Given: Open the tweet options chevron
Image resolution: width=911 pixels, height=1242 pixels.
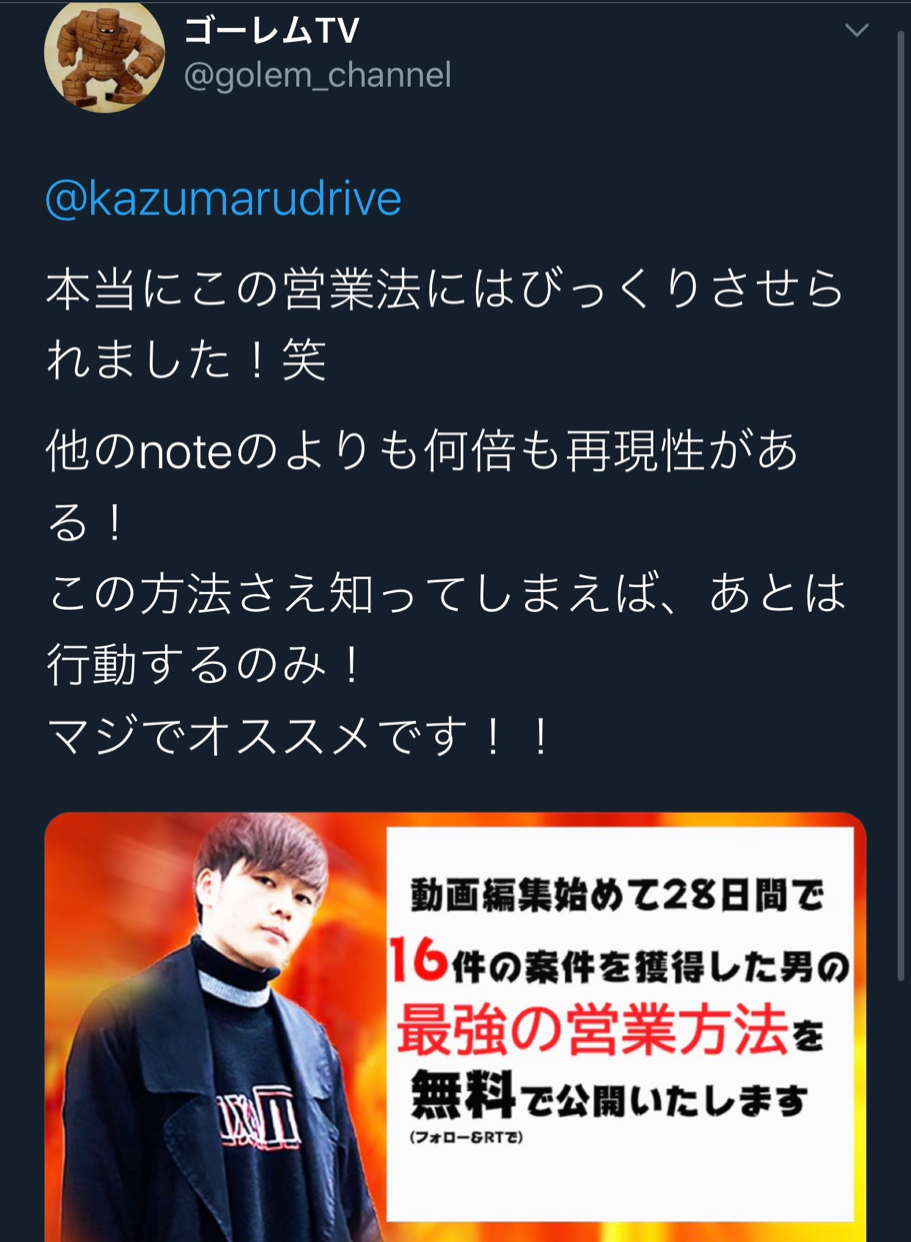Looking at the screenshot, I should click(857, 31).
